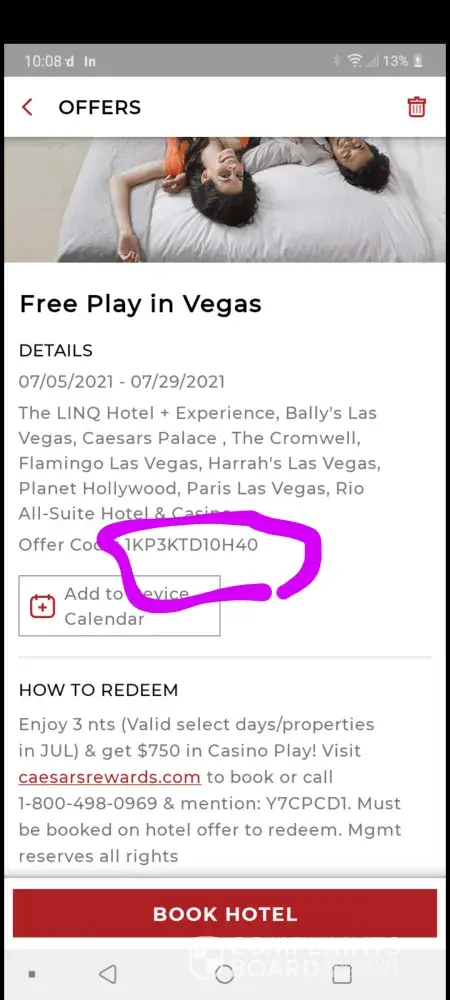This screenshot has width=450, height=1000.
Task: Open the caesarsrewards.com link
Action: tap(110, 777)
